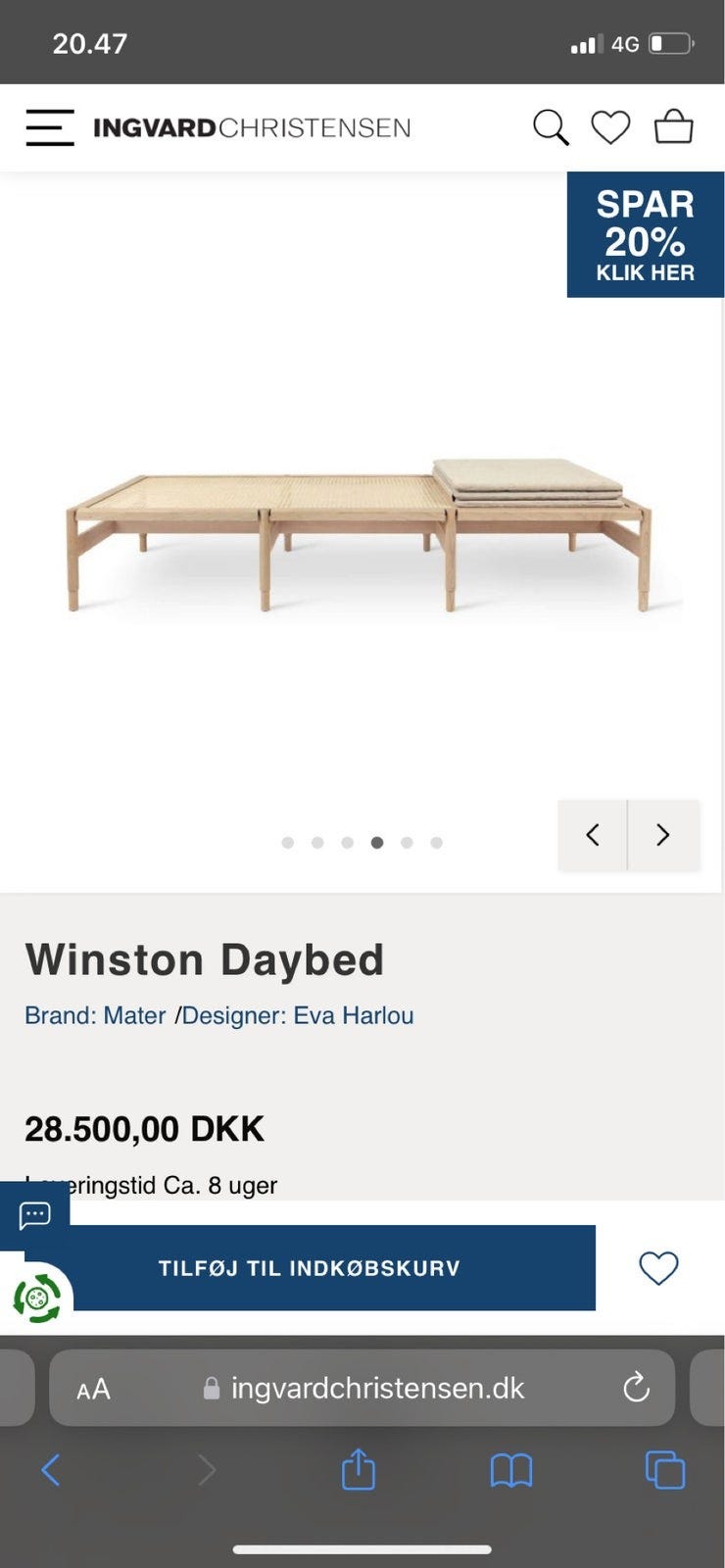
Task: Open the Safari share sheet
Action: point(359,1470)
